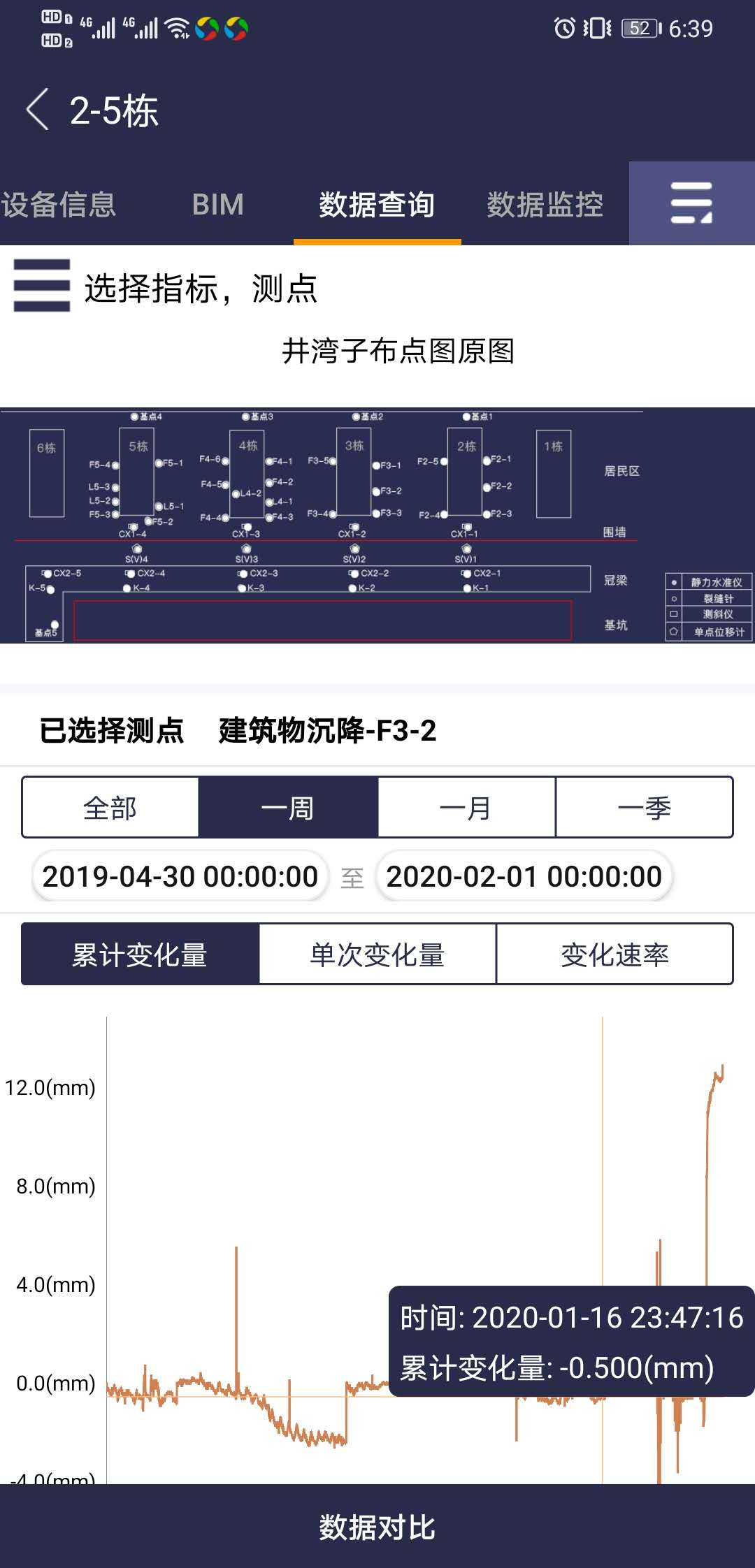
Task: Select the 数据查询 tab
Action: pyautogui.click(x=377, y=205)
